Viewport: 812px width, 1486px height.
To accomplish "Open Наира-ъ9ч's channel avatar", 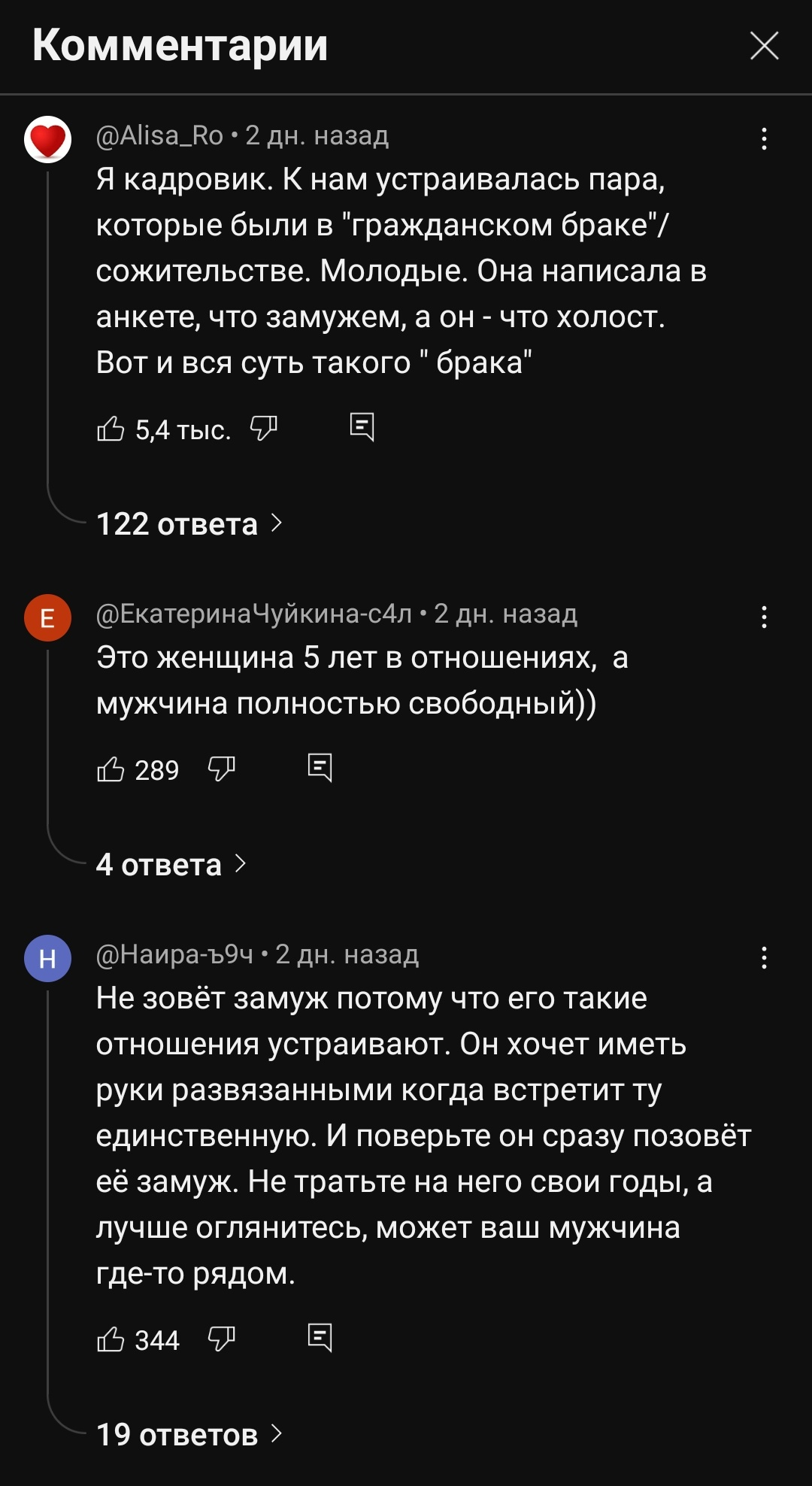I will click(x=47, y=958).
